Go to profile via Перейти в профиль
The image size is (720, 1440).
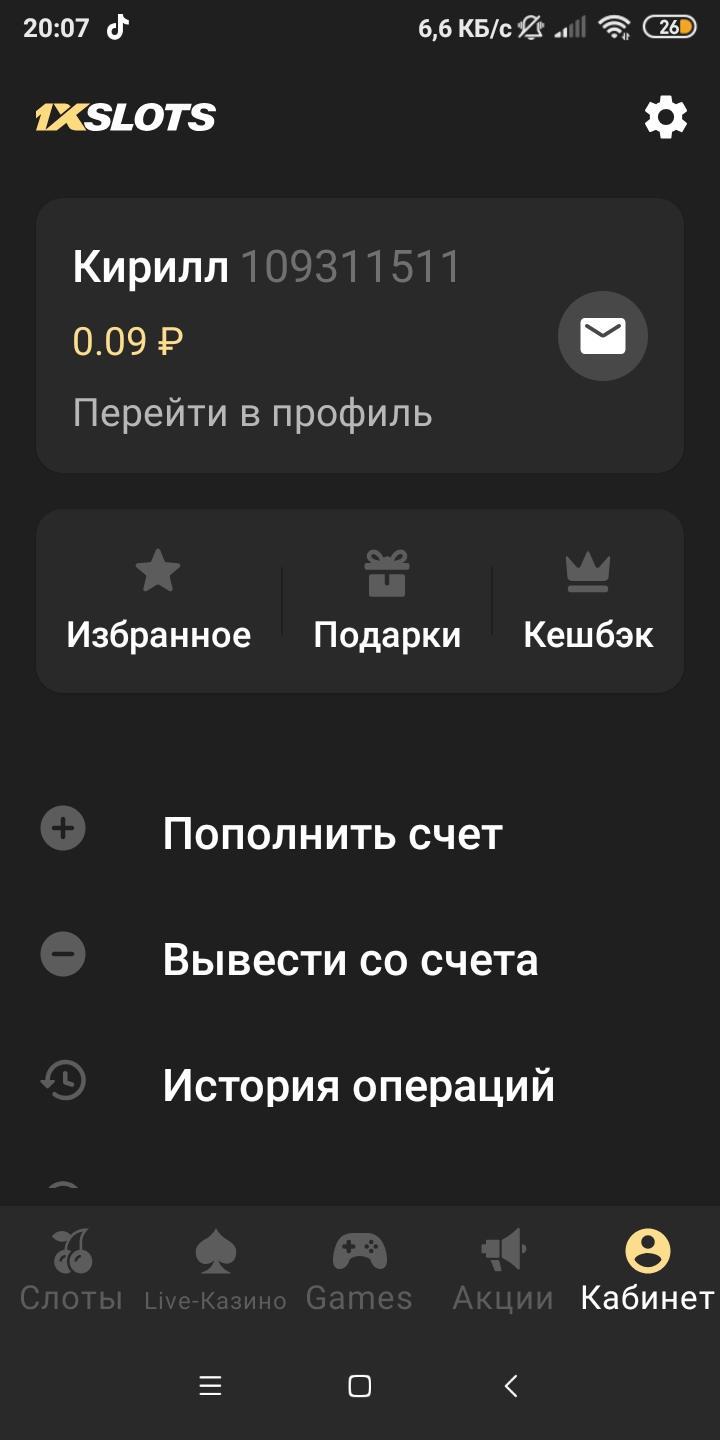pos(253,413)
